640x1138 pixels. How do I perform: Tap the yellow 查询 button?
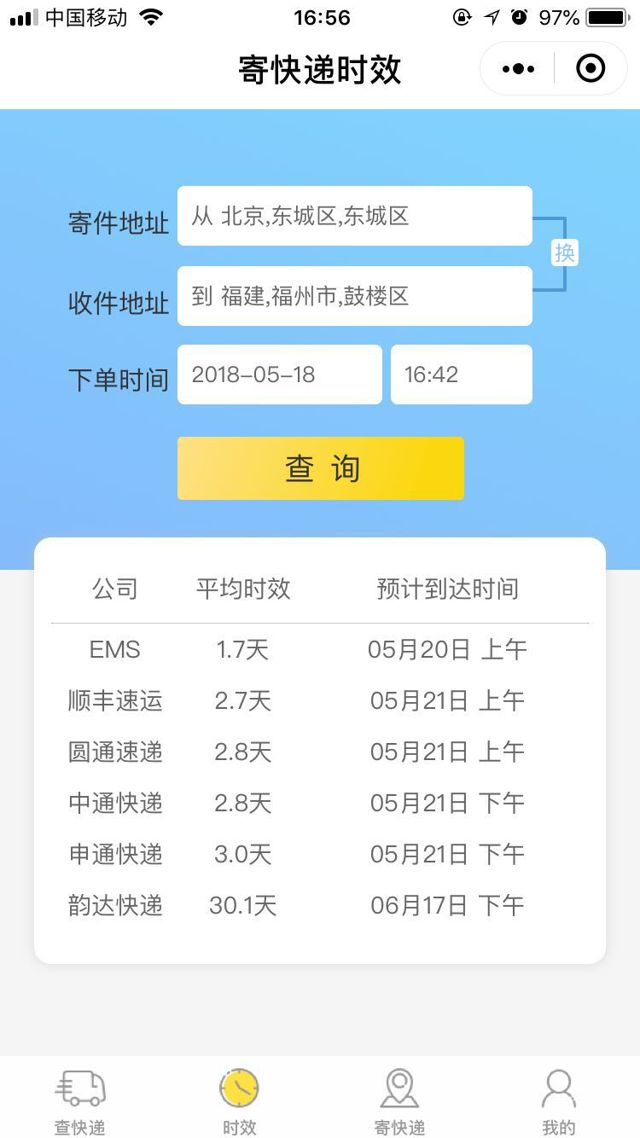coord(321,468)
